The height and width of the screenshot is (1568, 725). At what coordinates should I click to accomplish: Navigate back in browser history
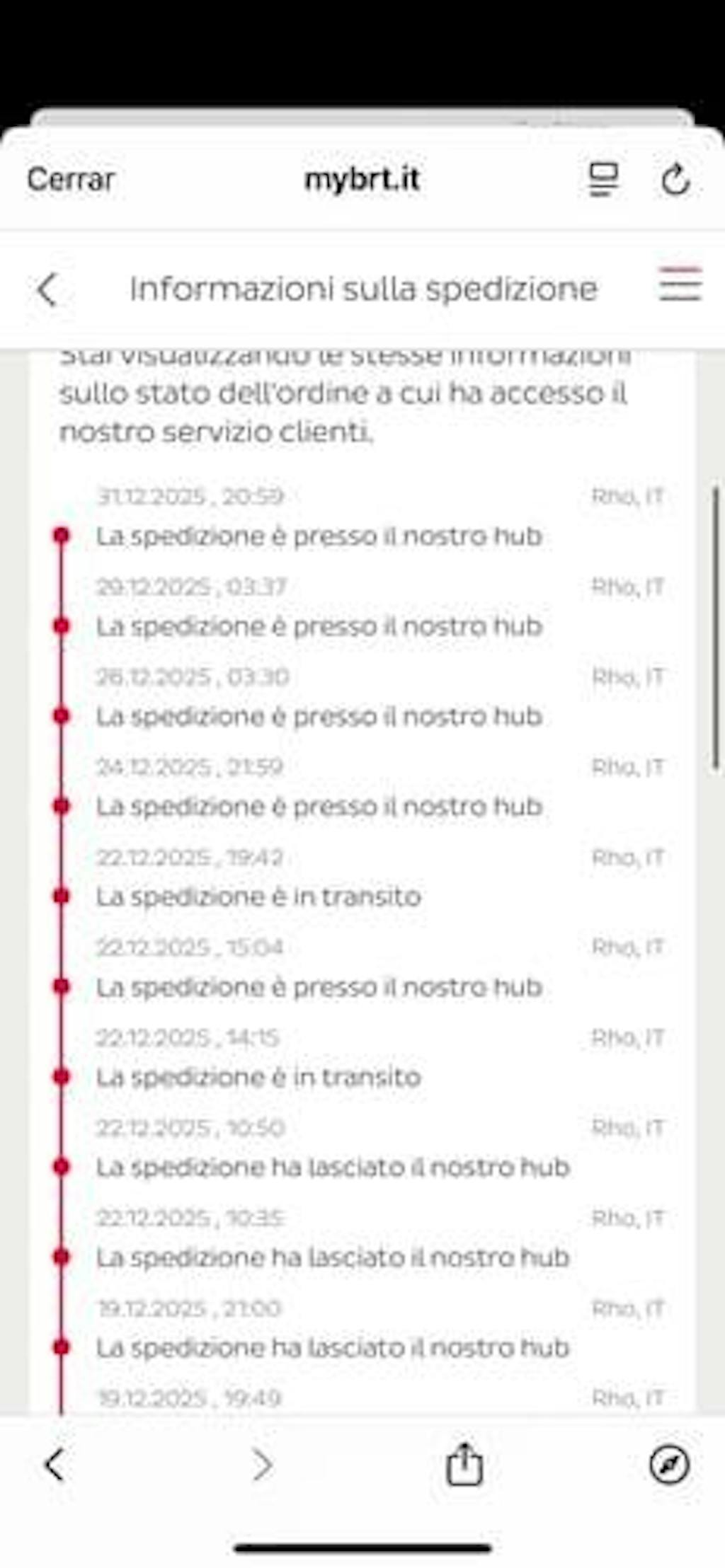click(x=55, y=1465)
